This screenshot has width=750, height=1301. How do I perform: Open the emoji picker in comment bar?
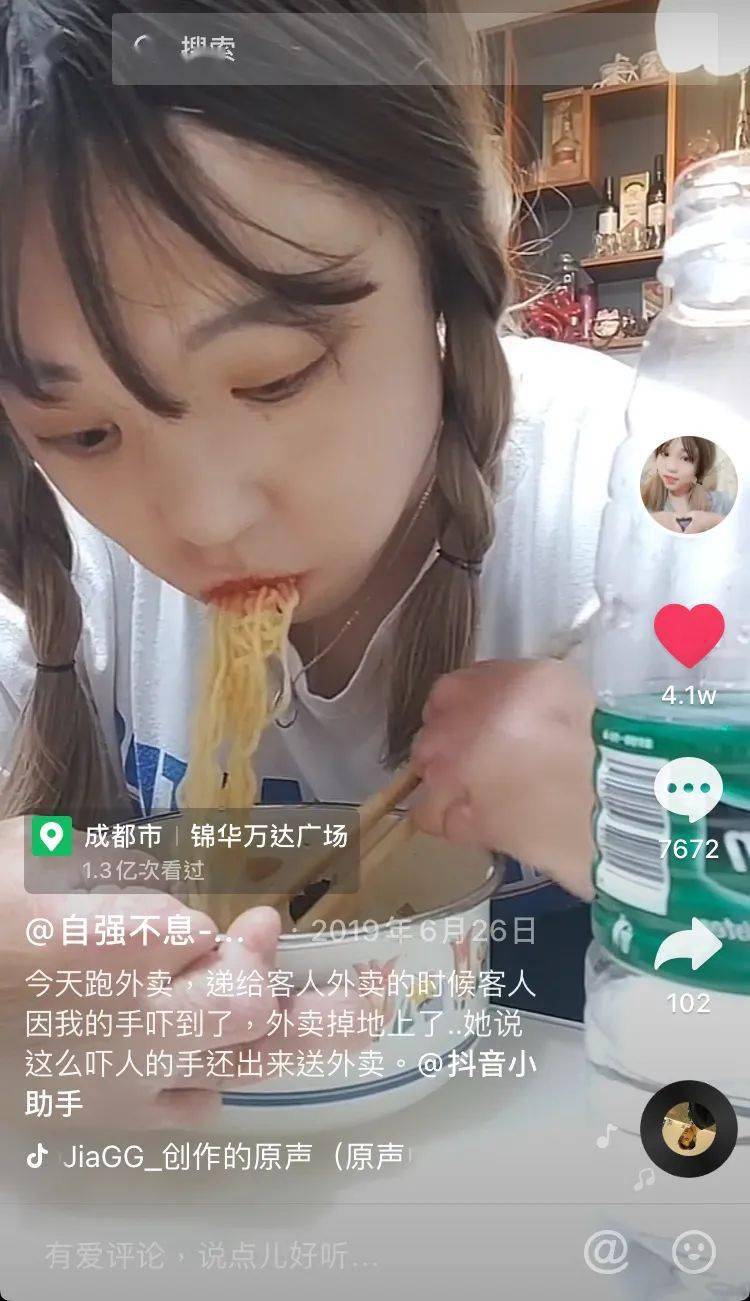pos(694,1251)
